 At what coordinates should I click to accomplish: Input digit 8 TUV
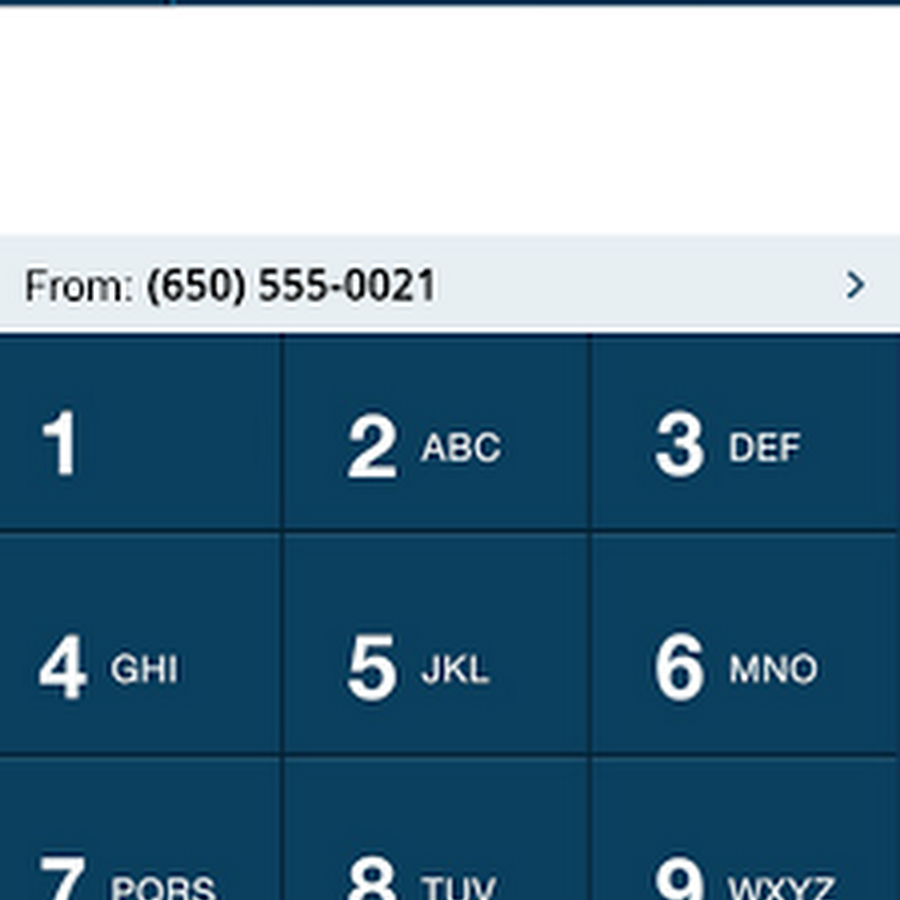click(x=436, y=840)
